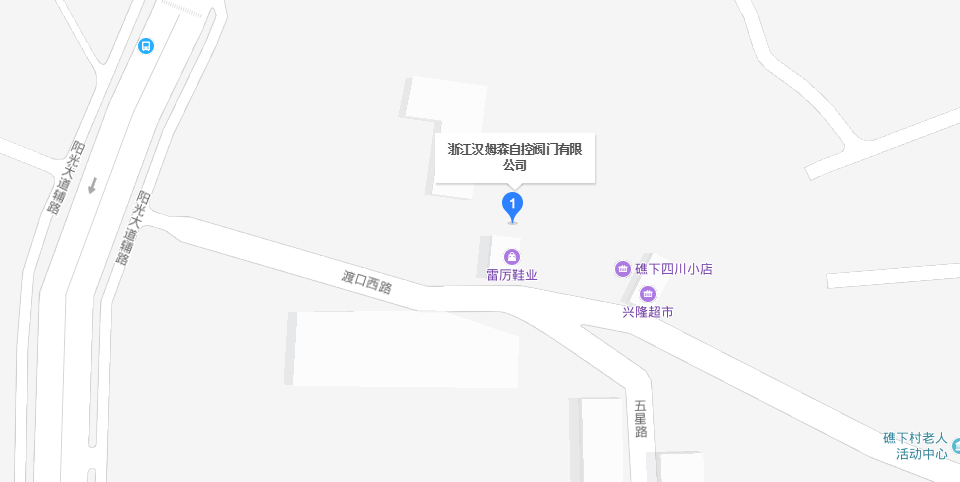The width and height of the screenshot is (960, 482).
Task: Open the 浙江汉姆森自控阀门有限公司 info bubble
Action: (515, 157)
